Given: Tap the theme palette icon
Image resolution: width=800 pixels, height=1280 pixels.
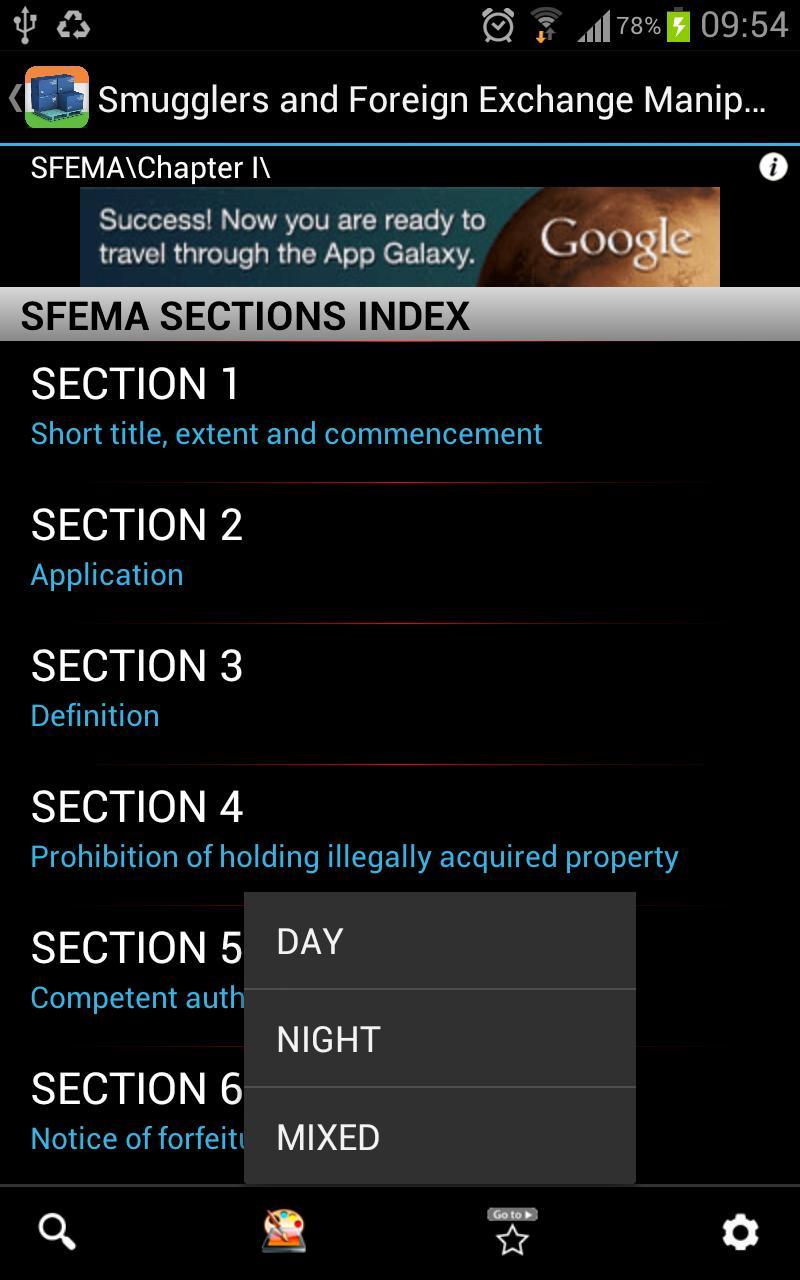Looking at the screenshot, I should click(x=284, y=1232).
